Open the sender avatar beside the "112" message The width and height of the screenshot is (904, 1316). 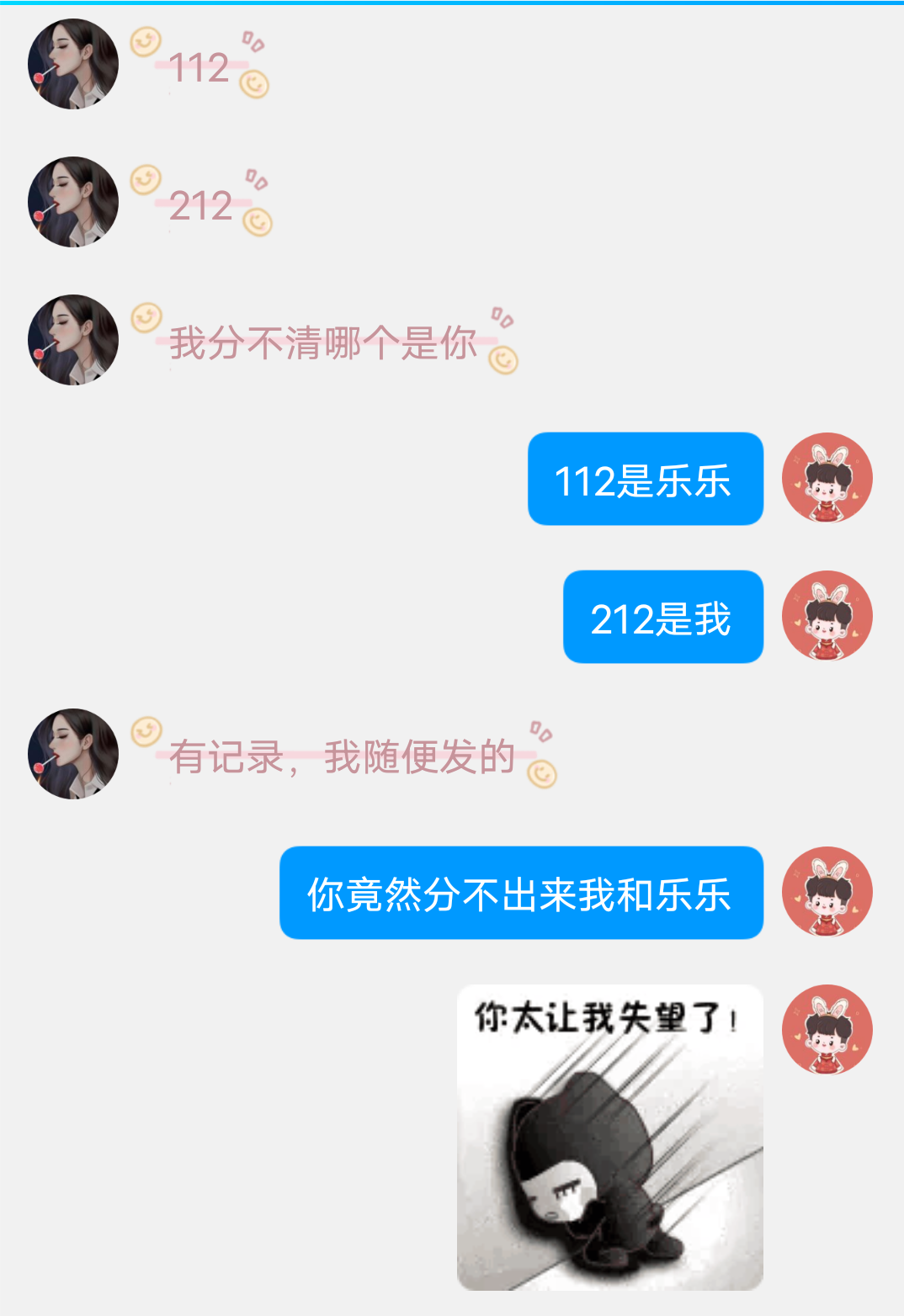point(73,62)
